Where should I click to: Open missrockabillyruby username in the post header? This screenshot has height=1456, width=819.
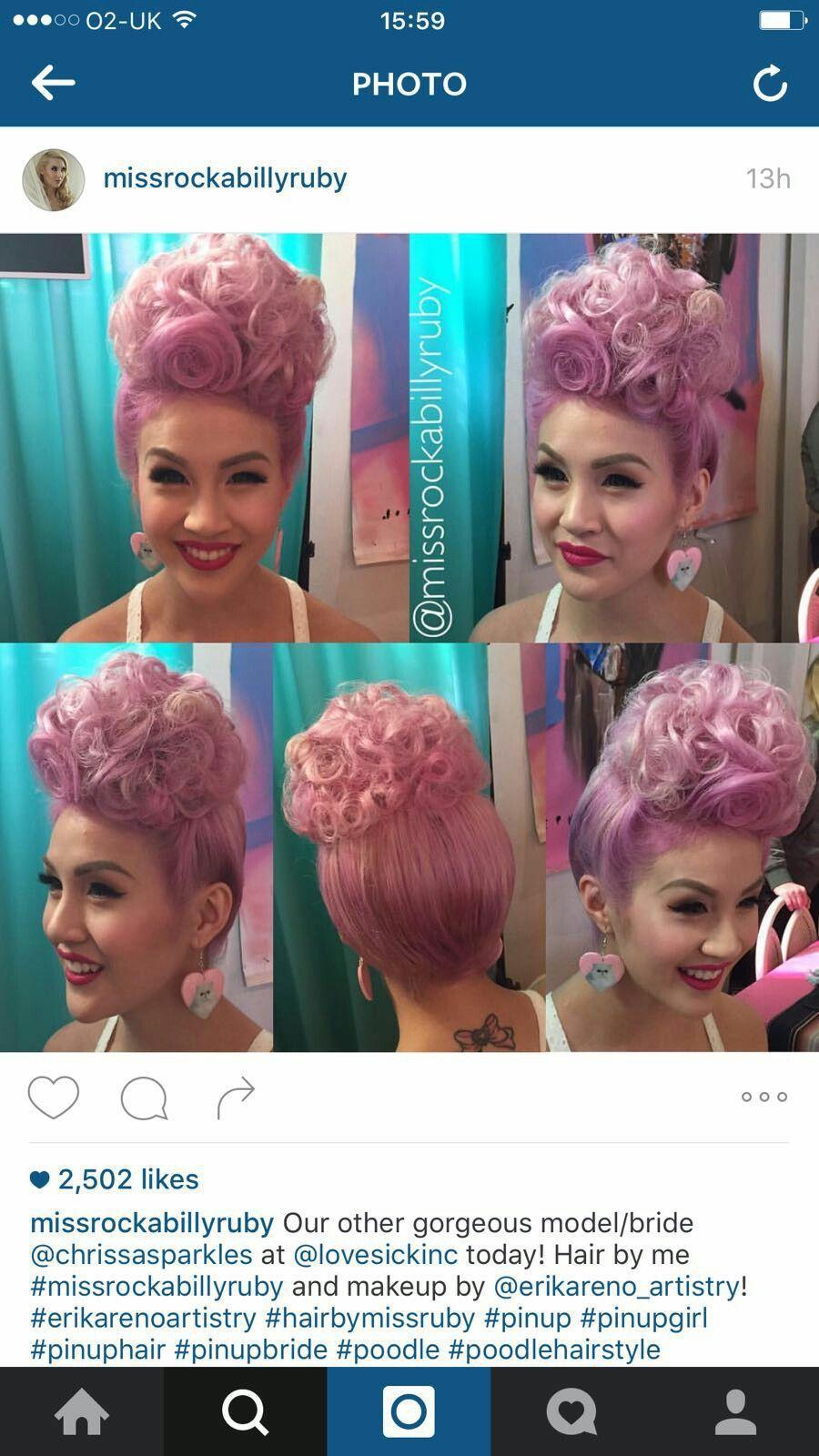click(225, 178)
